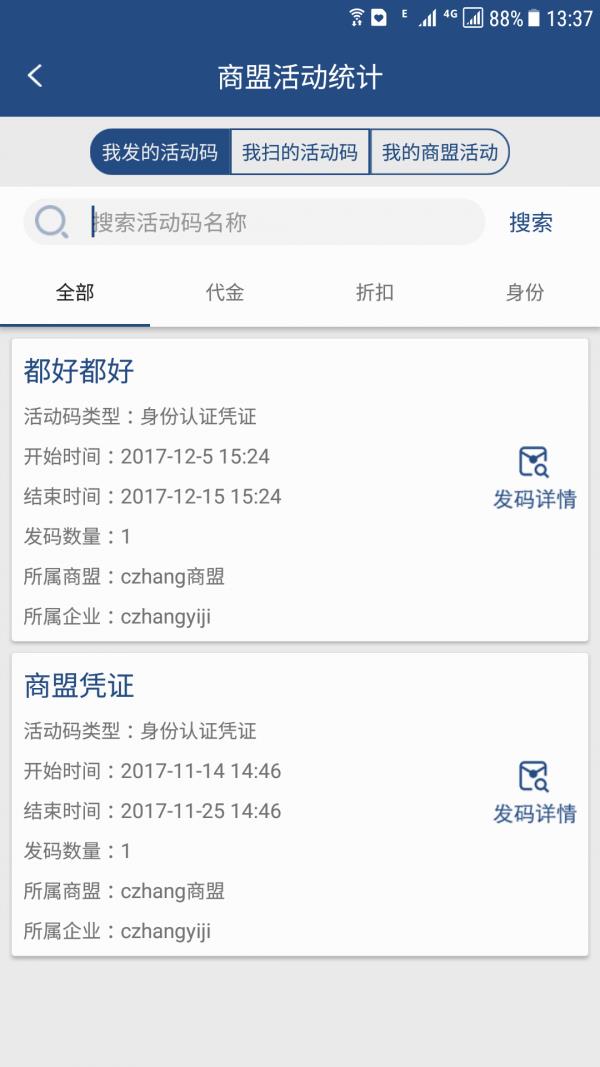Switch to the 折扣 tab

click(375, 293)
